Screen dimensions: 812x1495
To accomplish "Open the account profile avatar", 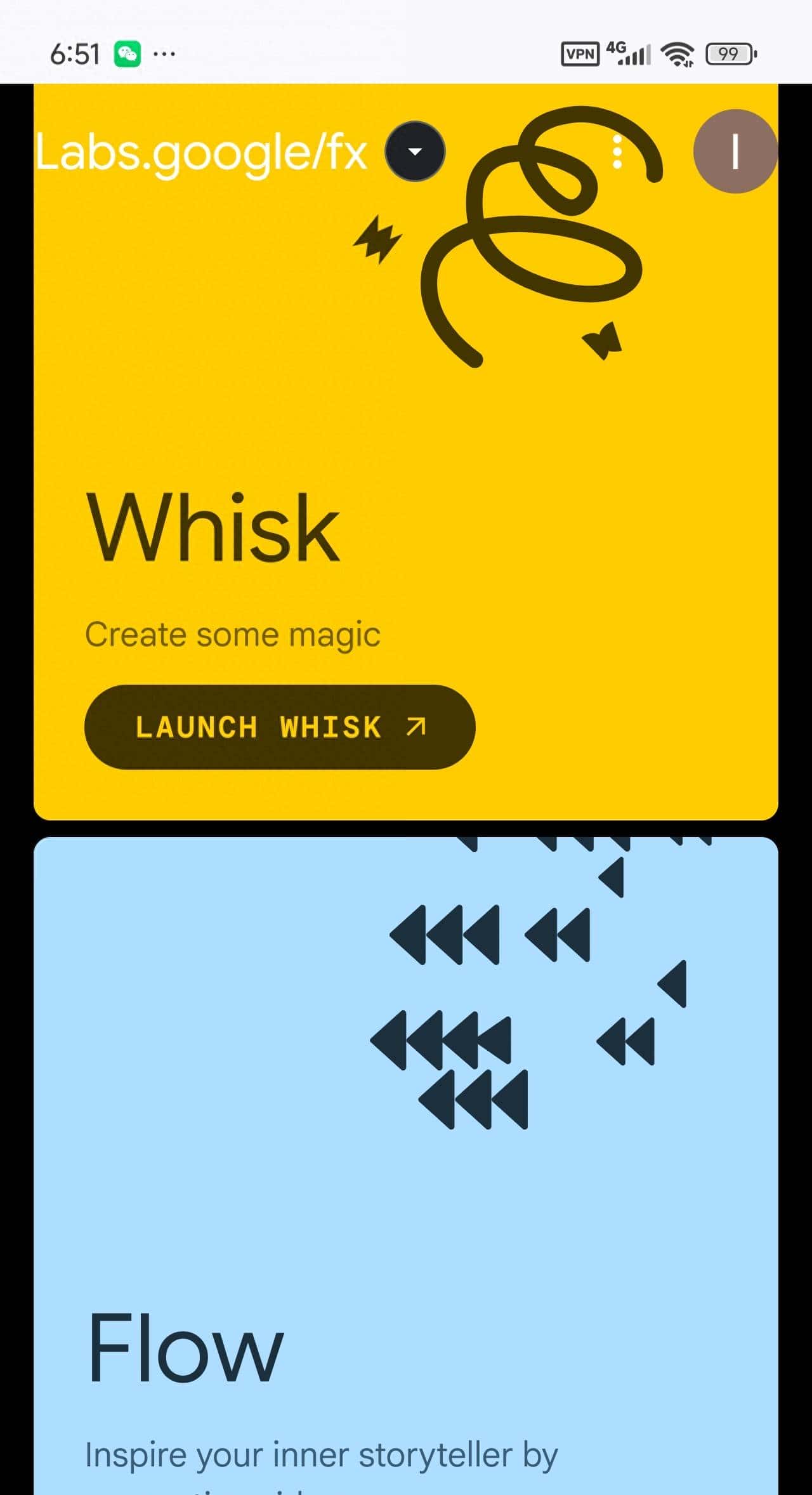I will [x=735, y=152].
